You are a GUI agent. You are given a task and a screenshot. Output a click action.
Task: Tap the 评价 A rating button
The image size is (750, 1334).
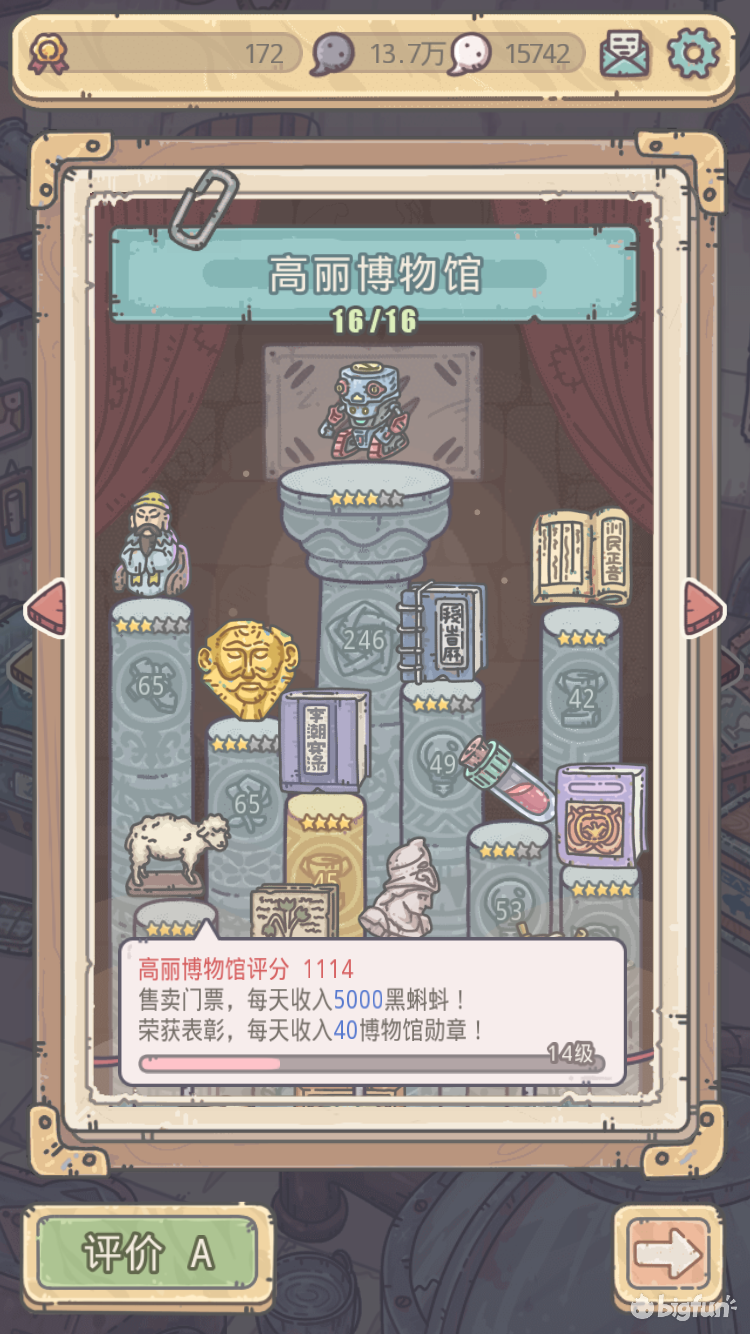[x=148, y=1252]
